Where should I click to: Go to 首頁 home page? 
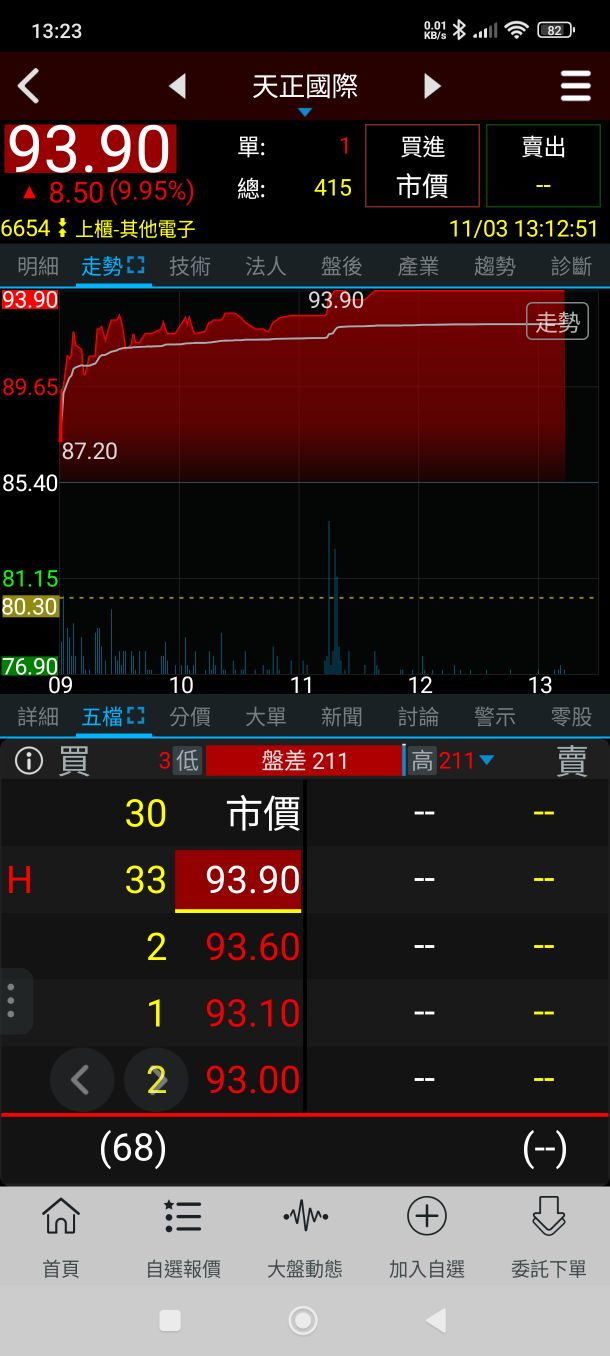61,1238
